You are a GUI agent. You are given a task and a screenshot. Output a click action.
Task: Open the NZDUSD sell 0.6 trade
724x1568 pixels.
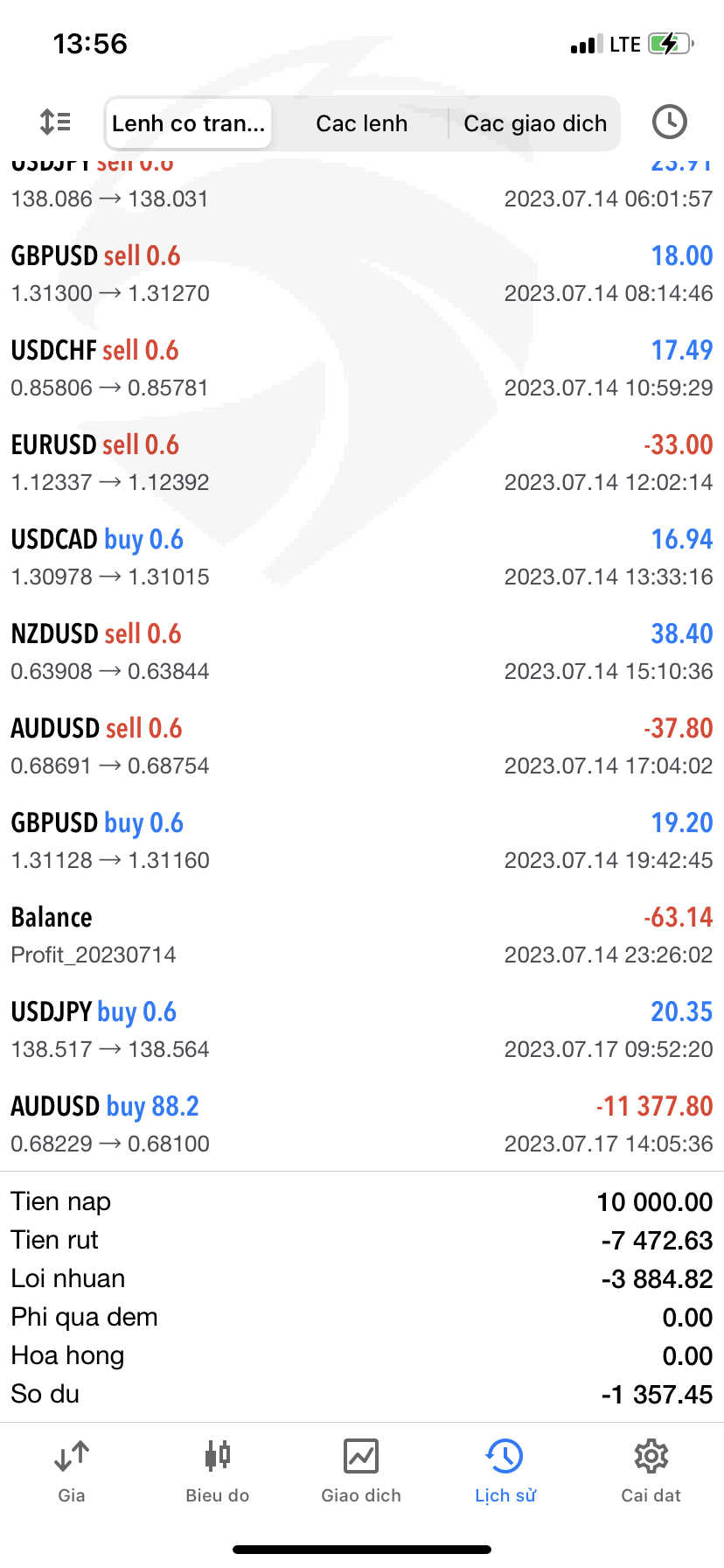click(x=362, y=651)
